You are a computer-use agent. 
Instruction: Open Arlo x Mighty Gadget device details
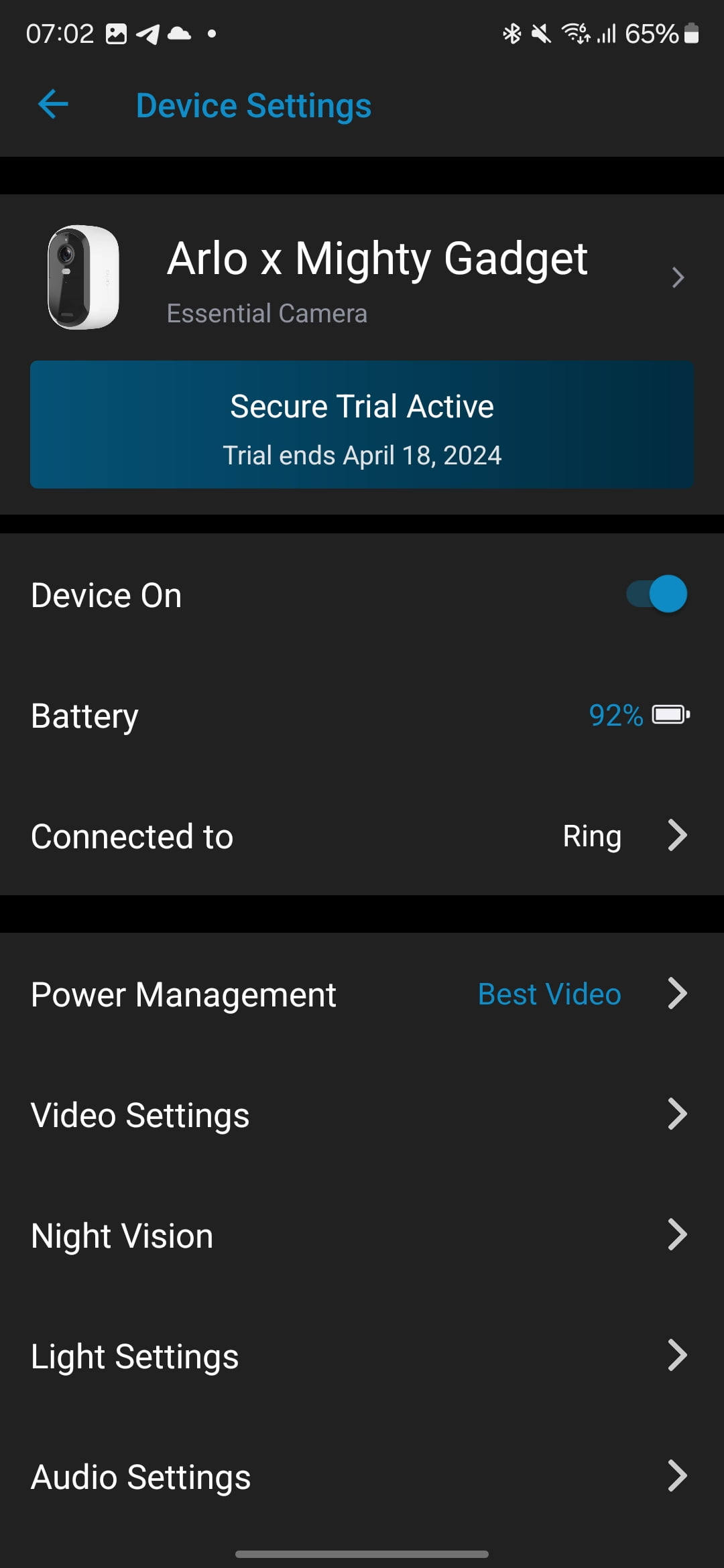tap(375, 277)
